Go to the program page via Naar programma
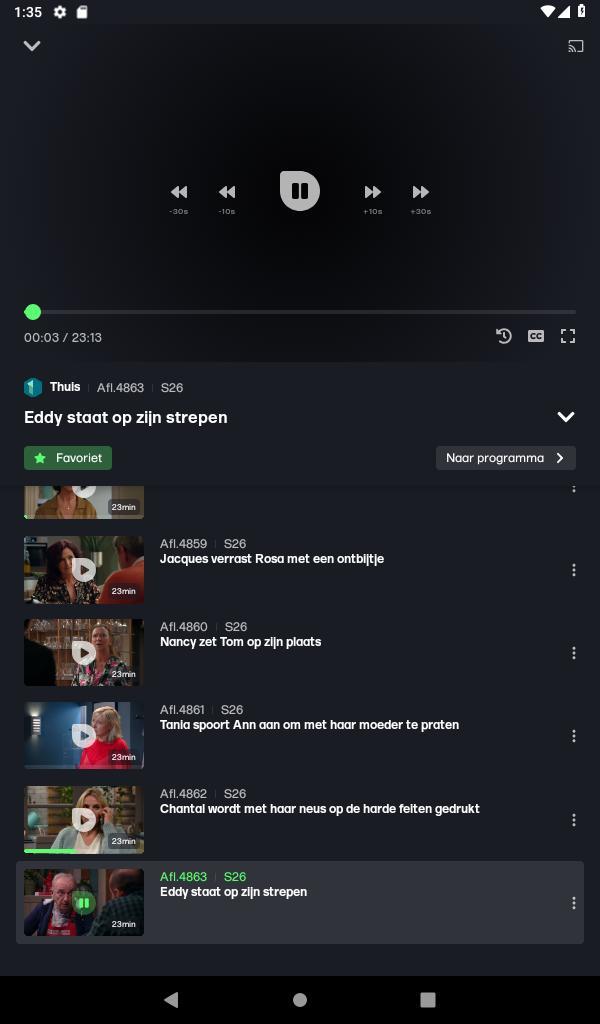The height and width of the screenshot is (1024, 600). 505,458
